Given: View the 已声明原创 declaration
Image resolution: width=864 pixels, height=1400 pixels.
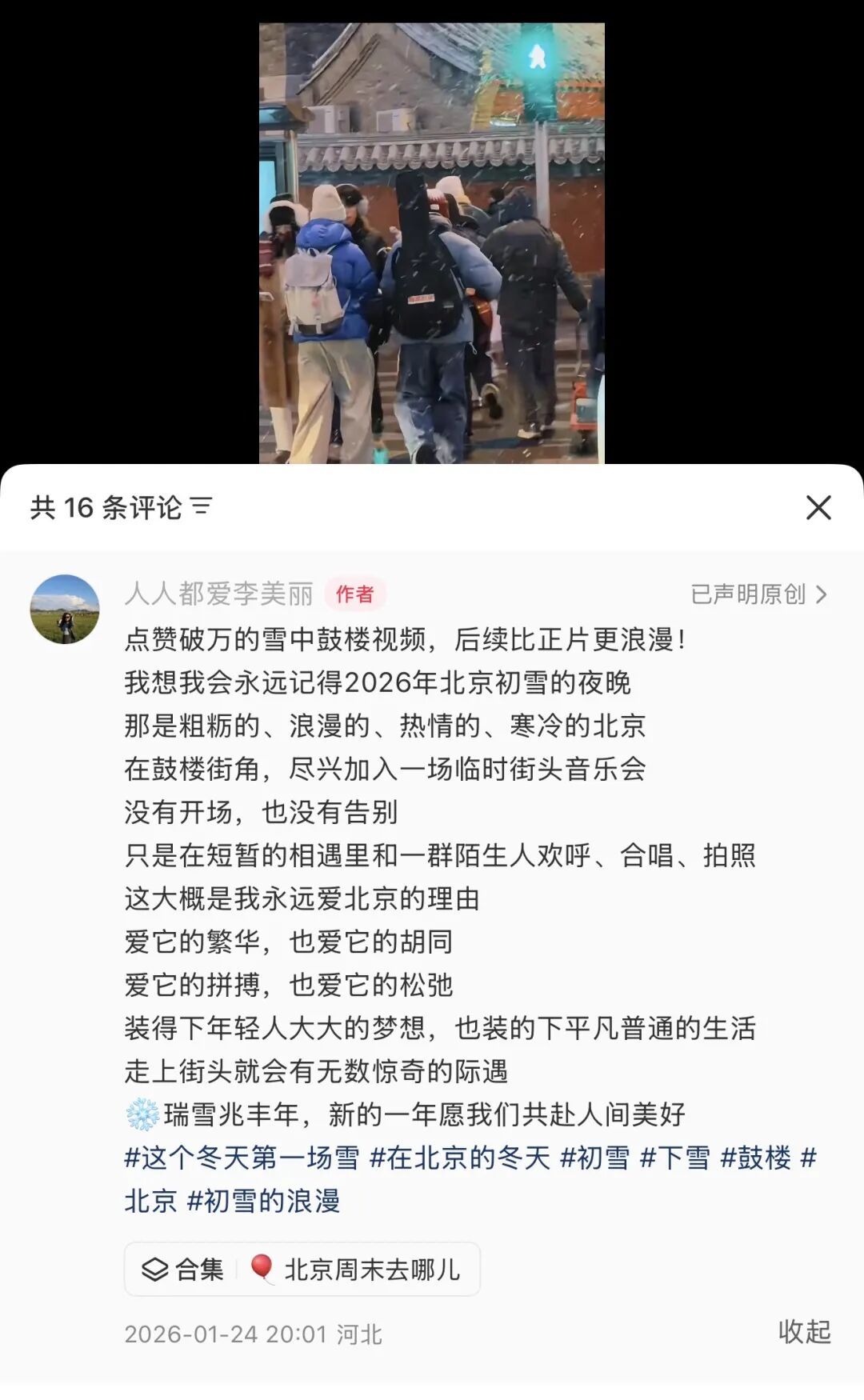Looking at the screenshot, I should (x=758, y=594).
